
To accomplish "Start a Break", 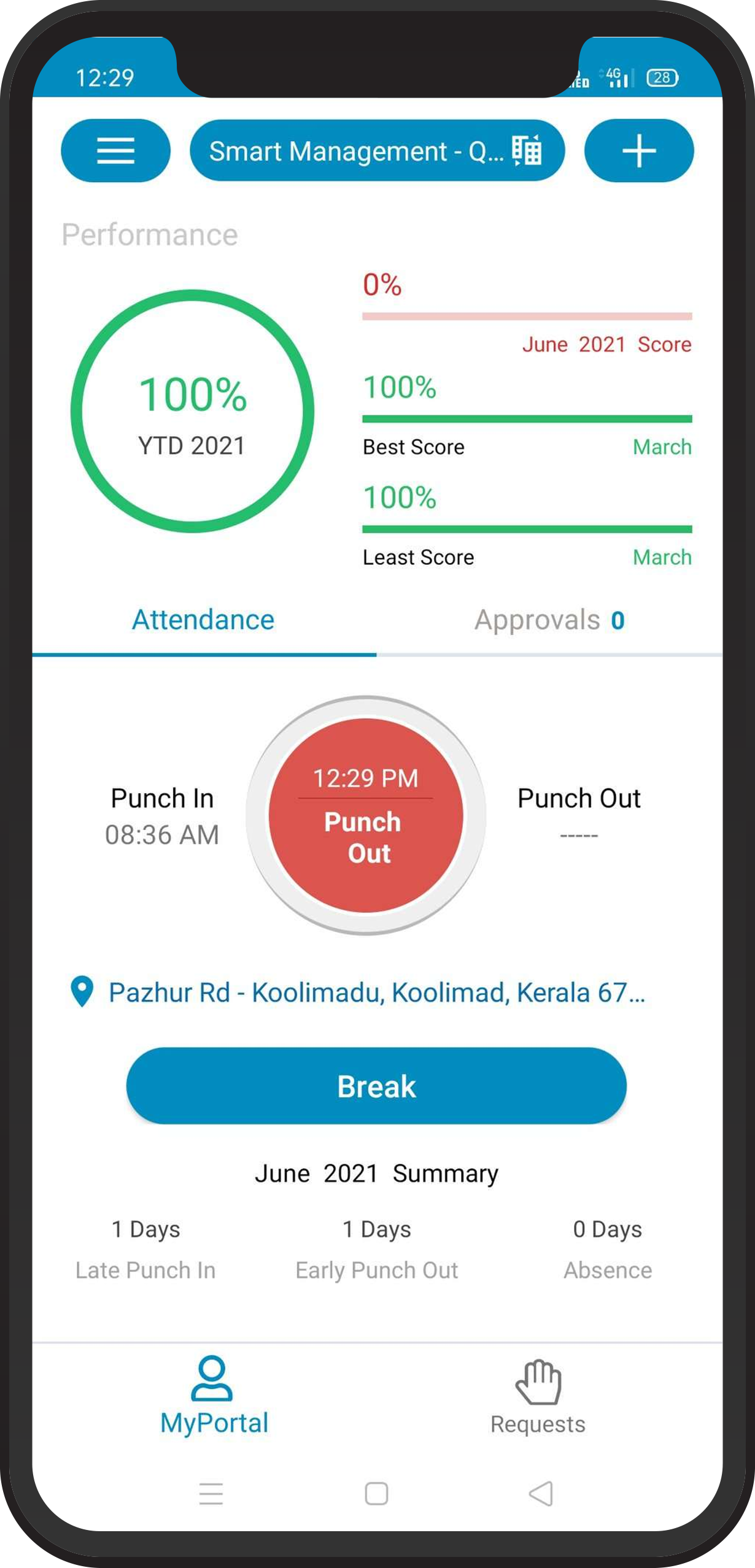I will pos(376,1086).
